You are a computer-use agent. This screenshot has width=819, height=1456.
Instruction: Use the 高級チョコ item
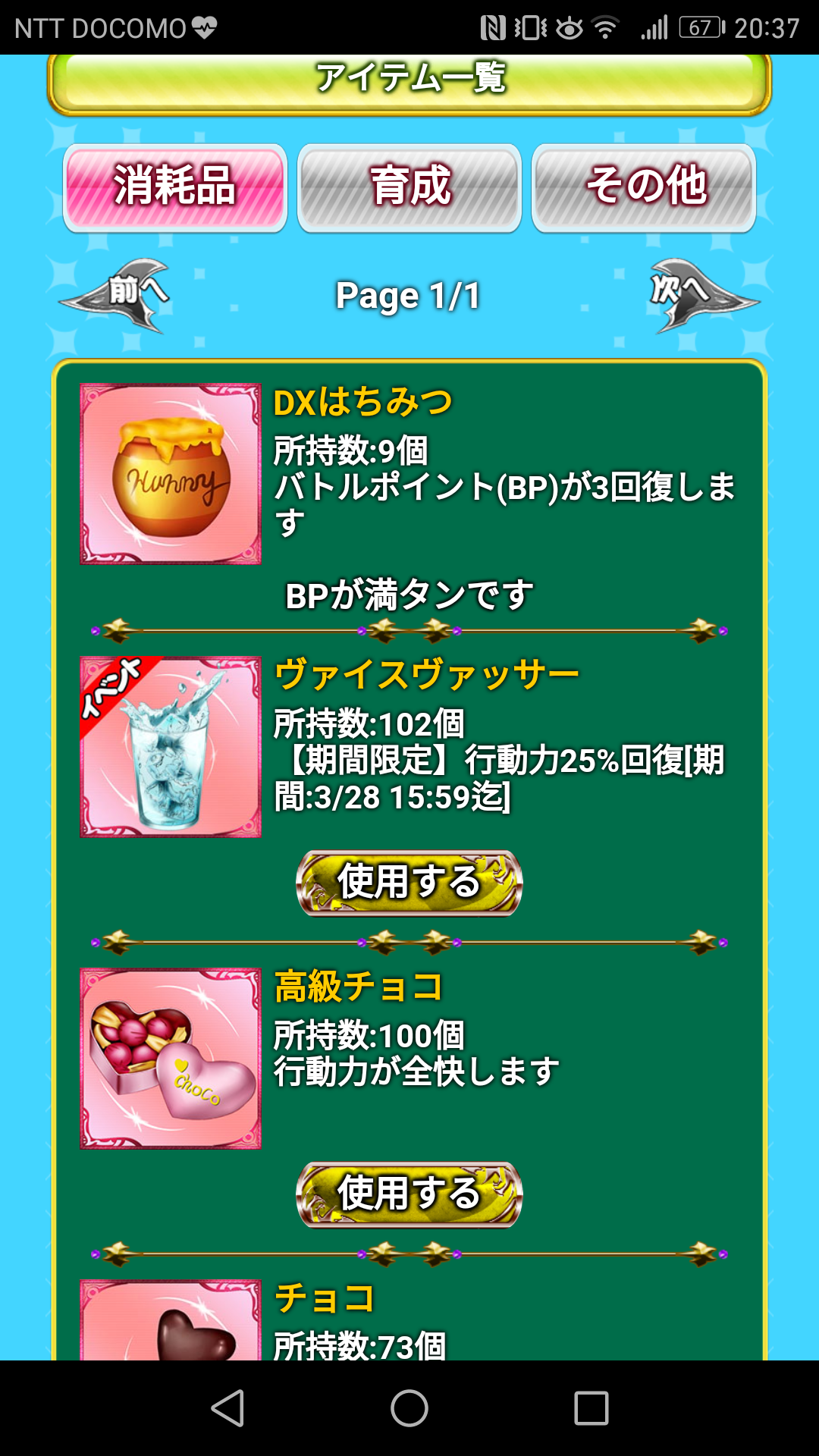(409, 1194)
